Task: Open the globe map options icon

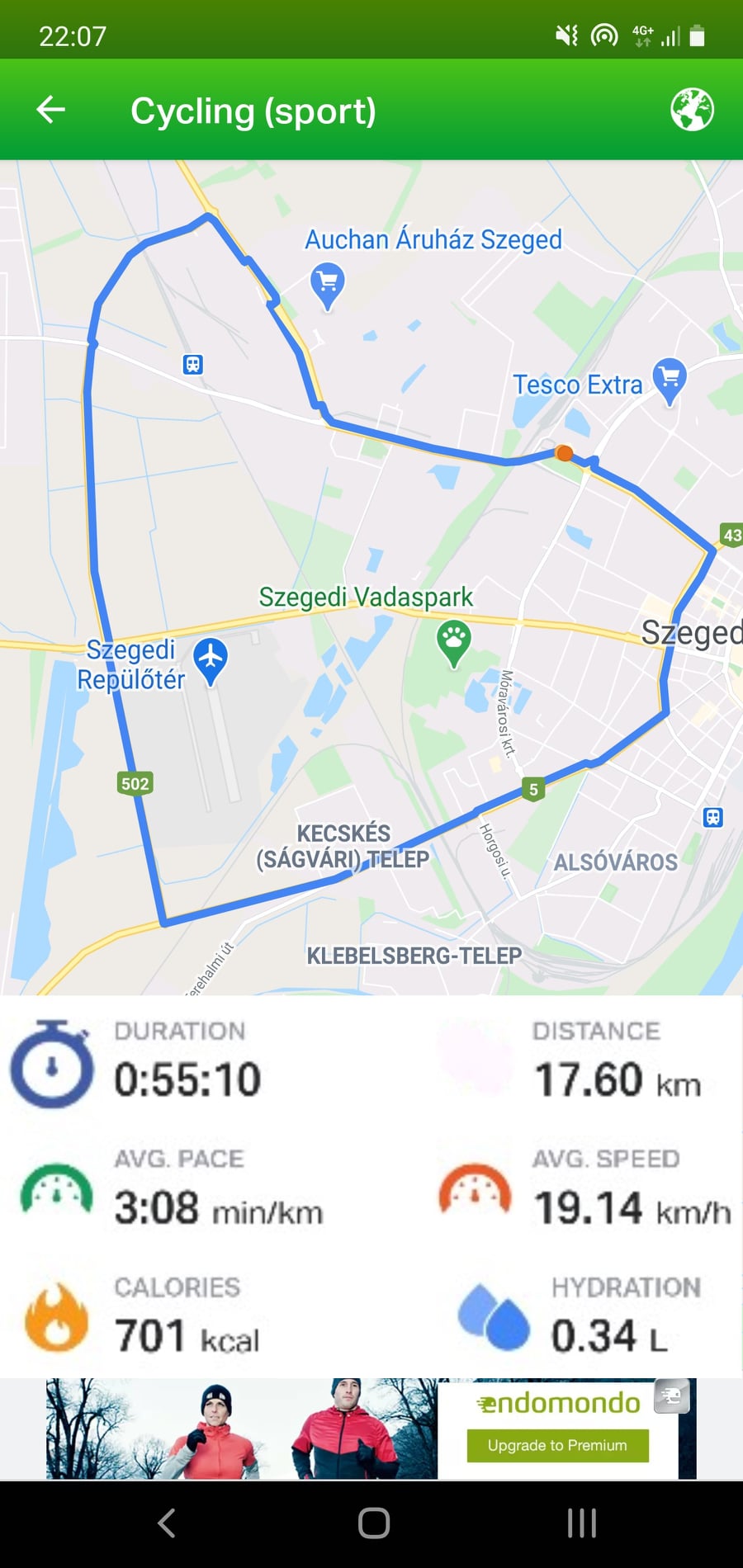Action: pos(692,110)
